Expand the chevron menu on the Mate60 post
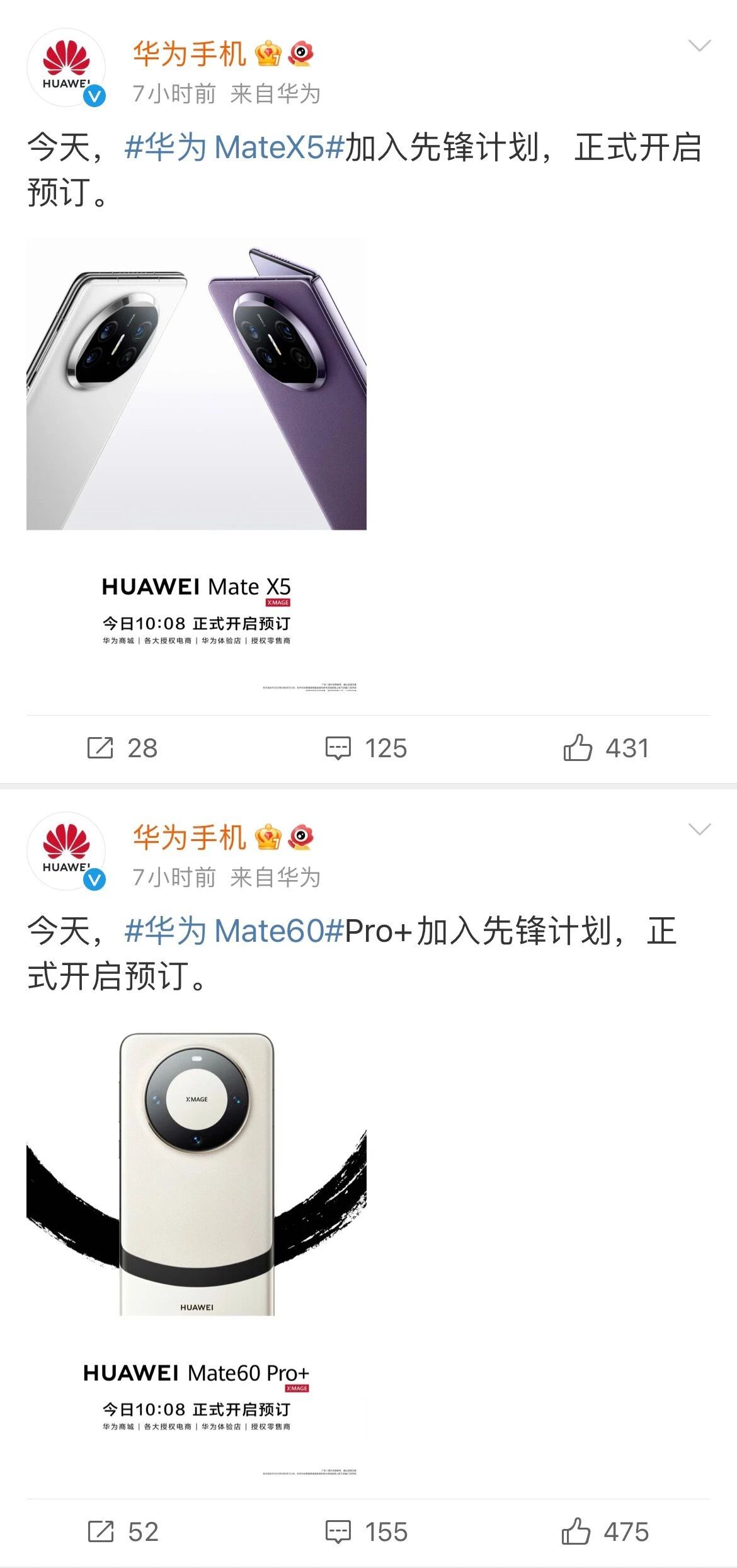Image resolution: width=737 pixels, height=1568 pixels. tap(699, 829)
